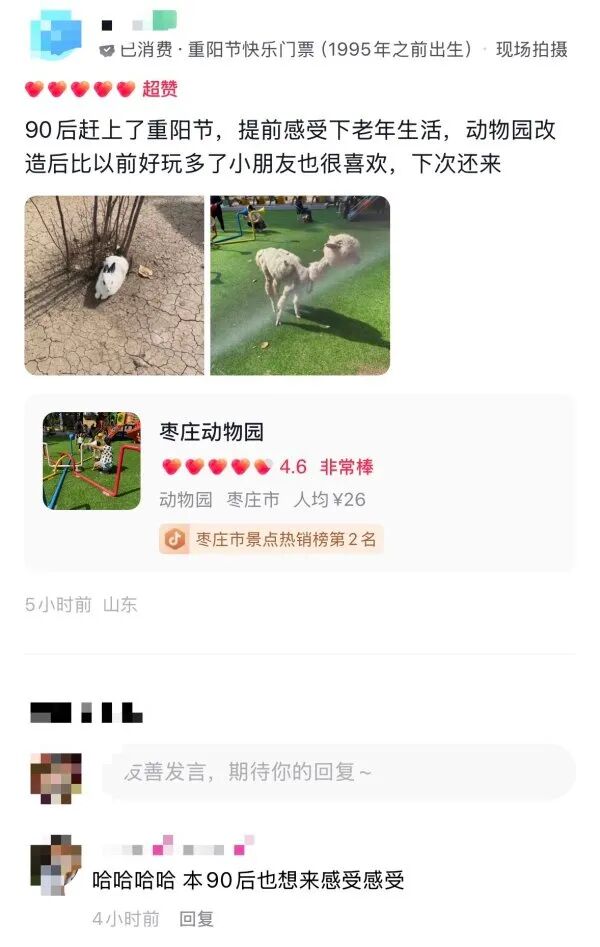Tap the 友善发言 comment input box
This screenshot has width=600, height=947.
(x=338, y=772)
